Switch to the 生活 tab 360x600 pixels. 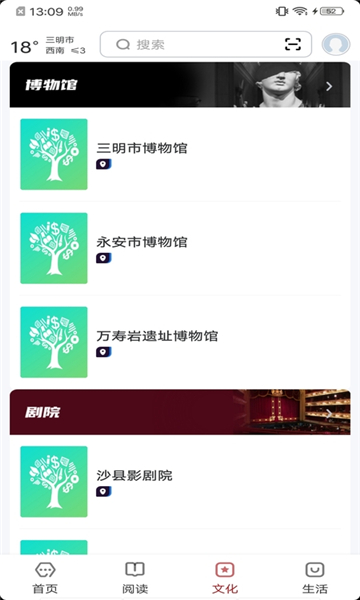click(315, 578)
